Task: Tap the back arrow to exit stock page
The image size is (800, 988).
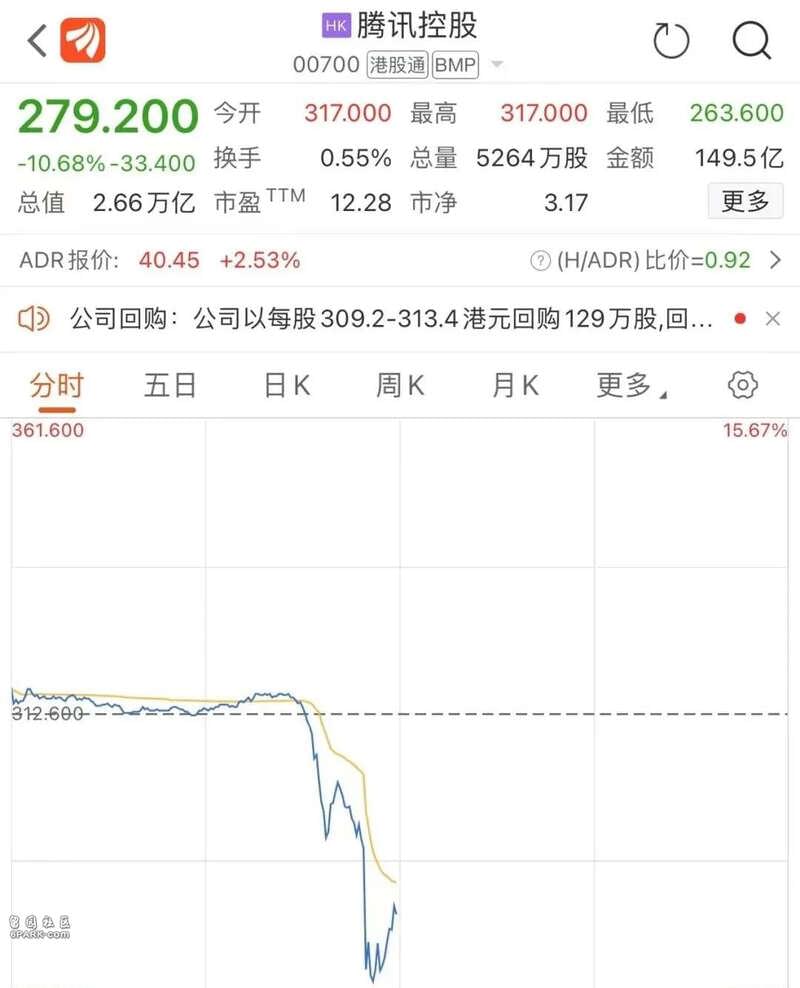Action: click(36, 40)
